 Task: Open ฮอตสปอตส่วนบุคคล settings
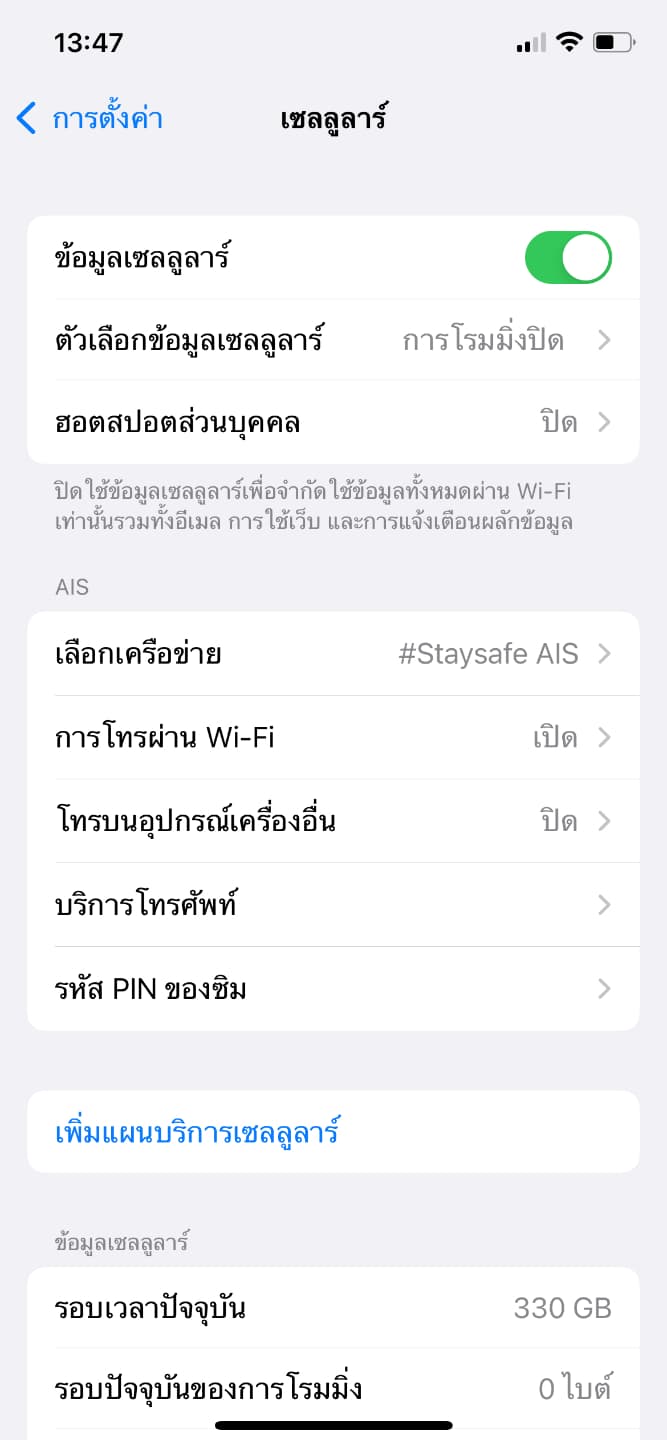(333, 422)
